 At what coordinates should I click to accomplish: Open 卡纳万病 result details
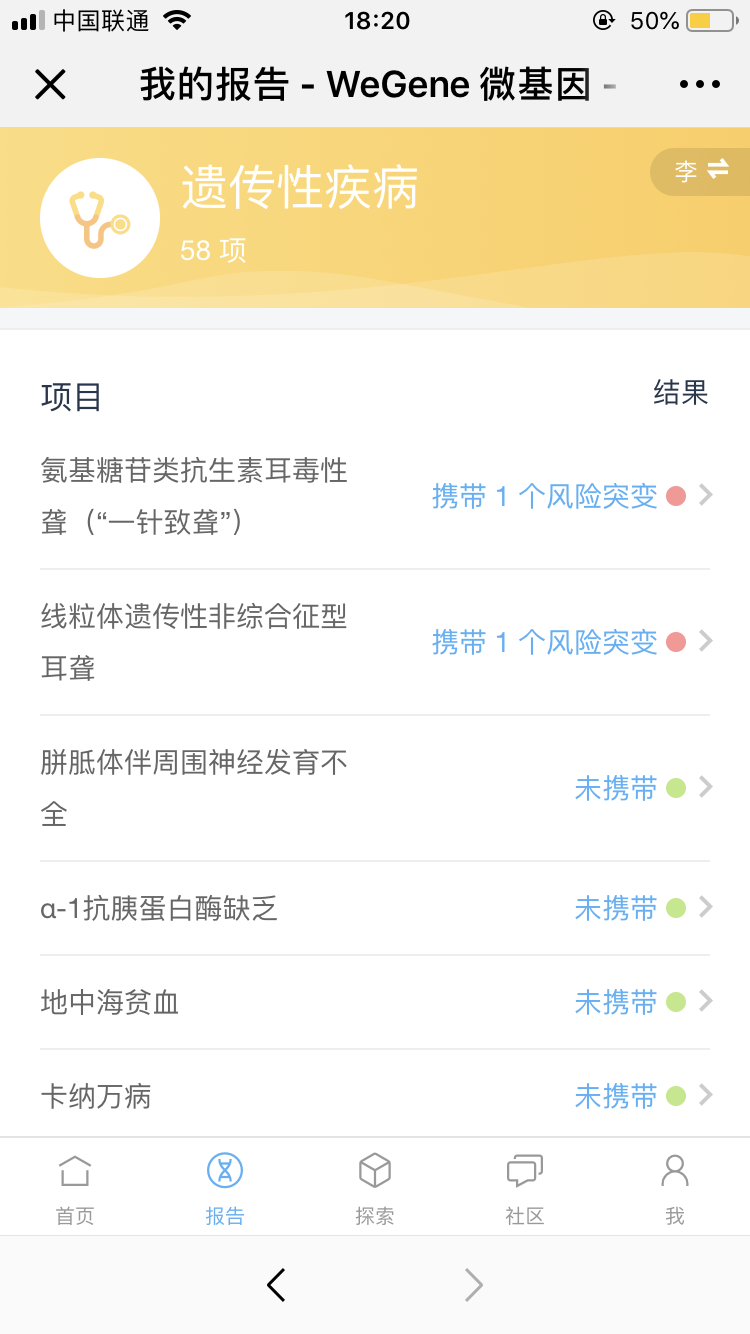pyautogui.click(x=375, y=1093)
